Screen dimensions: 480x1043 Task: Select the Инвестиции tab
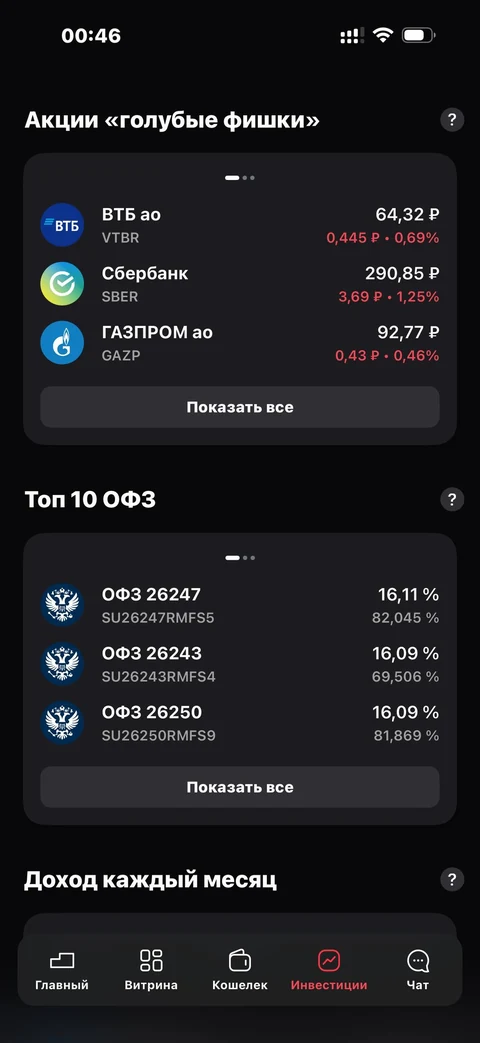pyautogui.click(x=328, y=970)
